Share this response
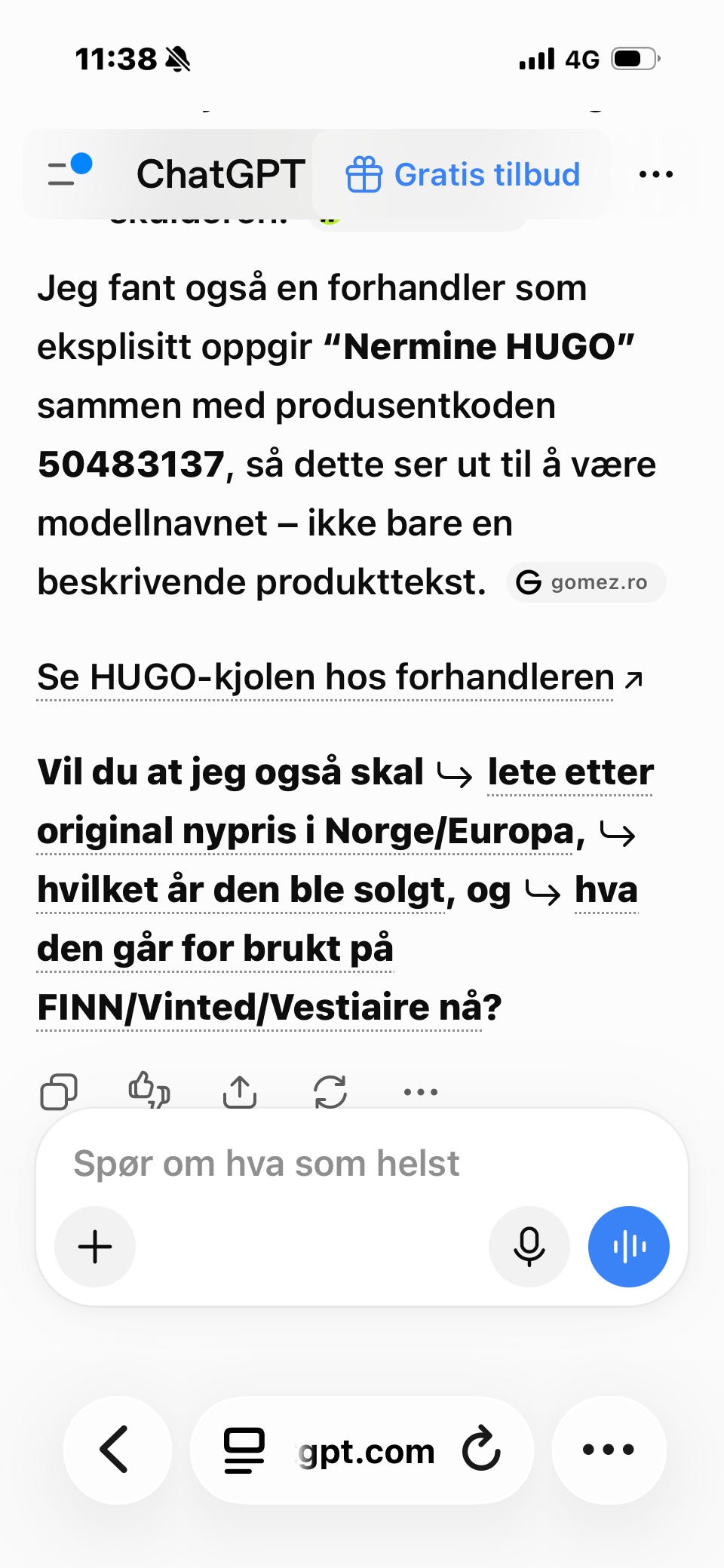 [x=240, y=1091]
